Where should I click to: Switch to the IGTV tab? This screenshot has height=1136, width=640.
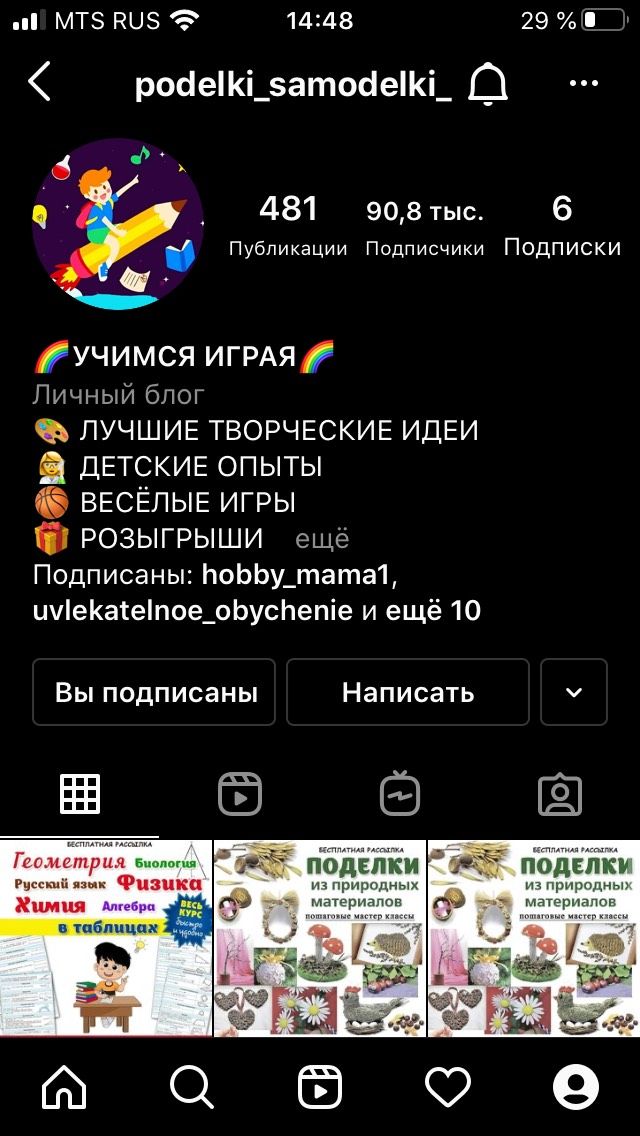point(400,793)
